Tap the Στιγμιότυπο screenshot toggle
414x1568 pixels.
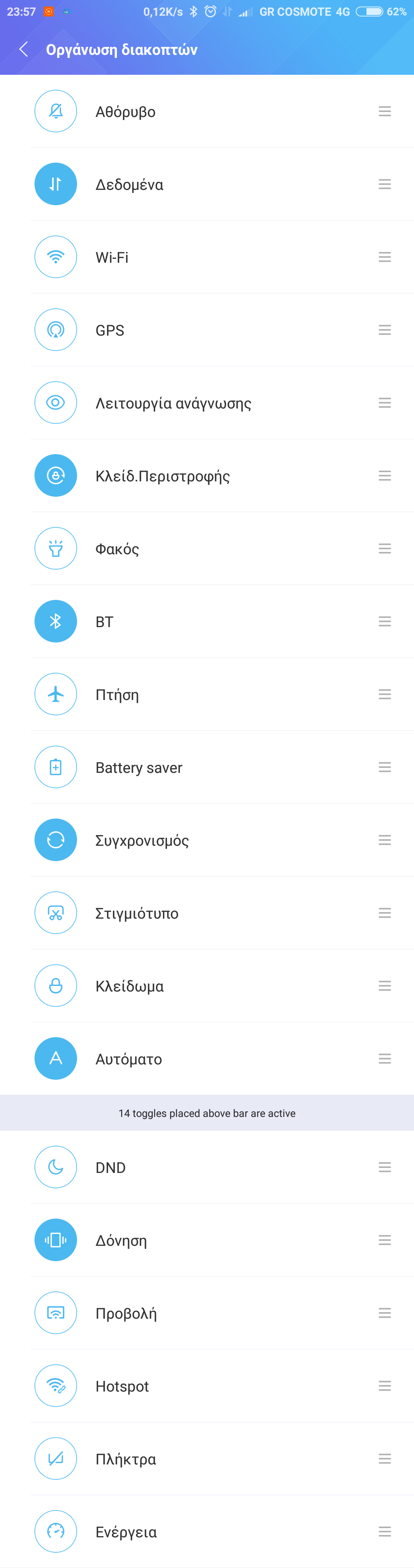(55, 912)
